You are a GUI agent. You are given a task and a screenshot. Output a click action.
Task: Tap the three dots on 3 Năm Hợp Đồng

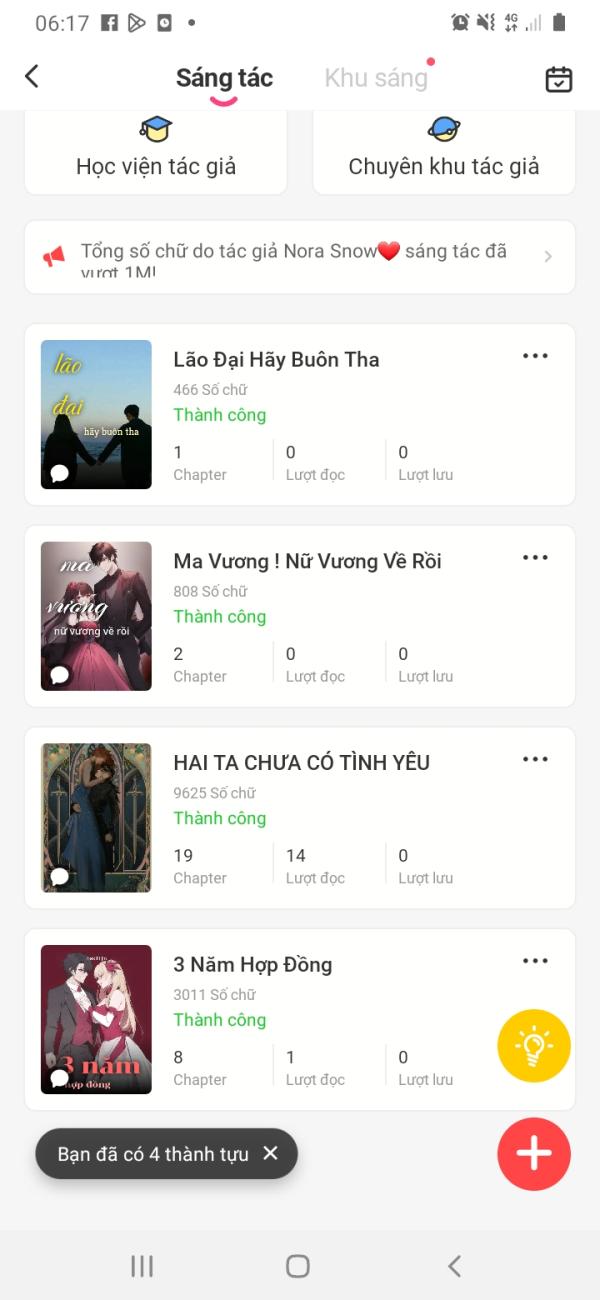coord(535,961)
